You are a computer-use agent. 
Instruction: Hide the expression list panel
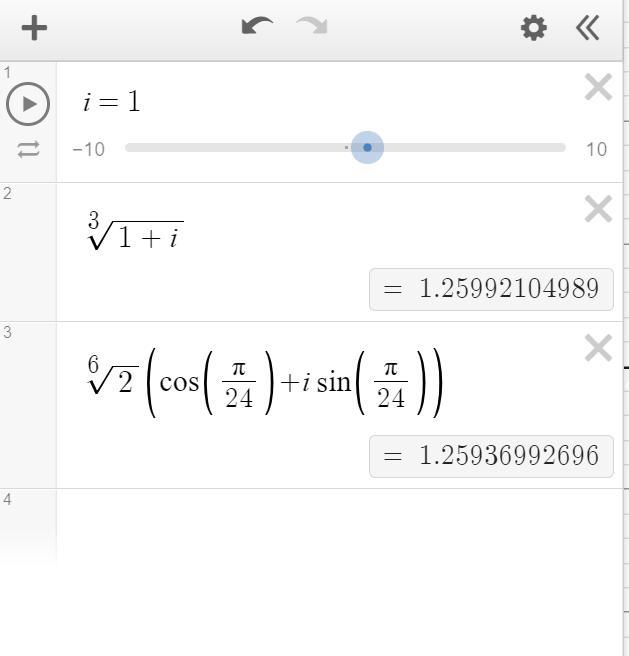pyautogui.click(x=588, y=28)
